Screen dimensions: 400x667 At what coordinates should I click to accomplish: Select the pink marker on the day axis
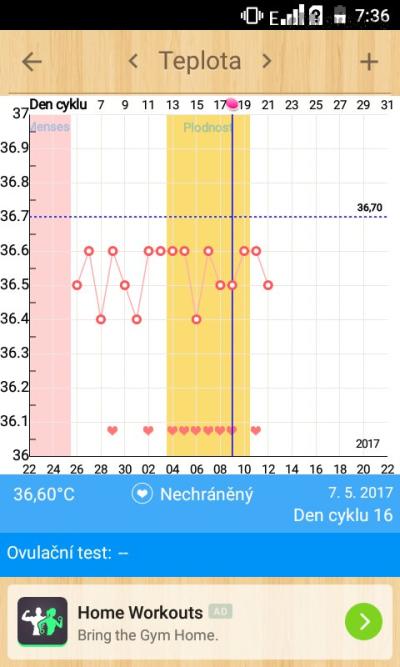(232, 103)
